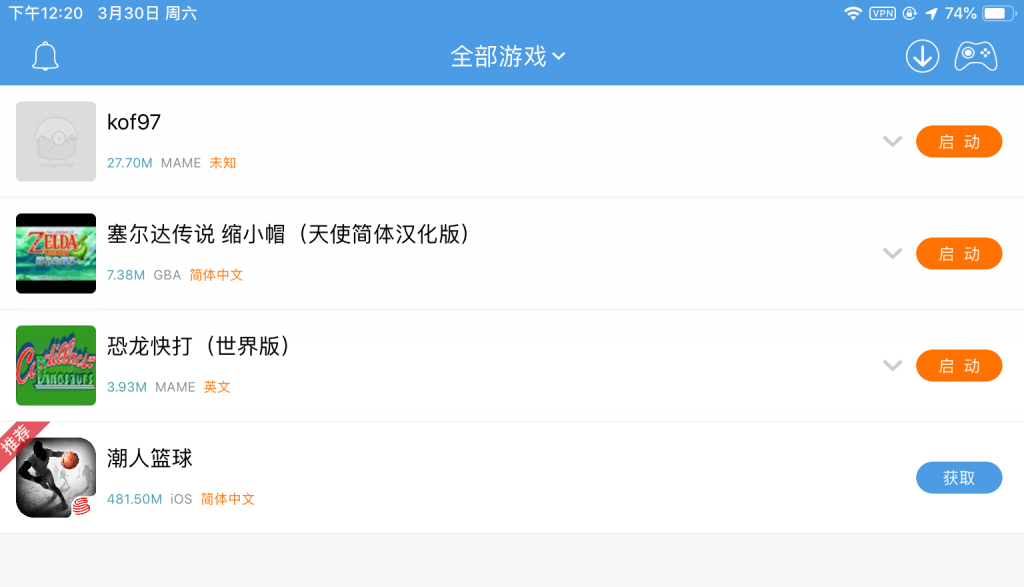The height and width of the screenshot is (587, 1024).
Task: Open the downloads icon
Action: click(922, 57)
